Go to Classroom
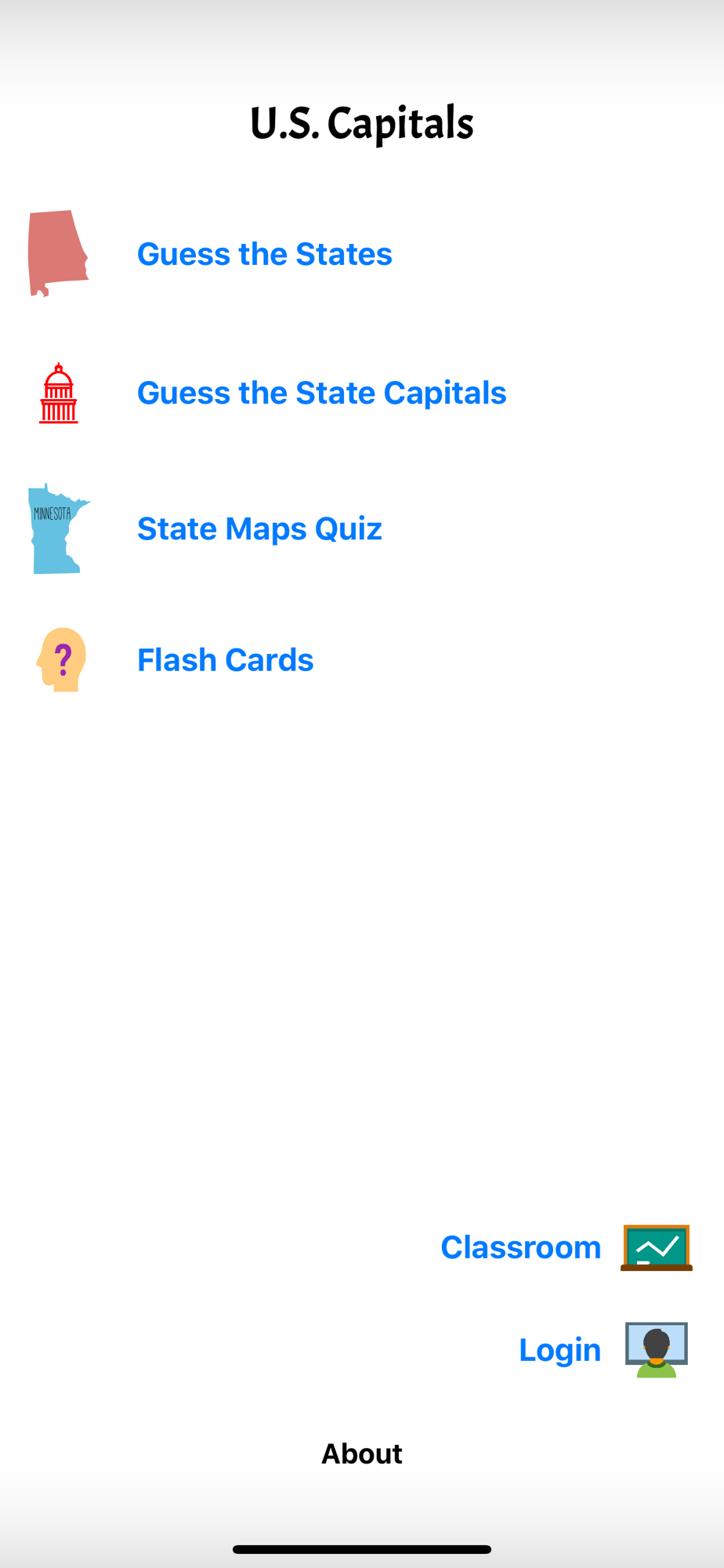 (x=521, y=1247)
